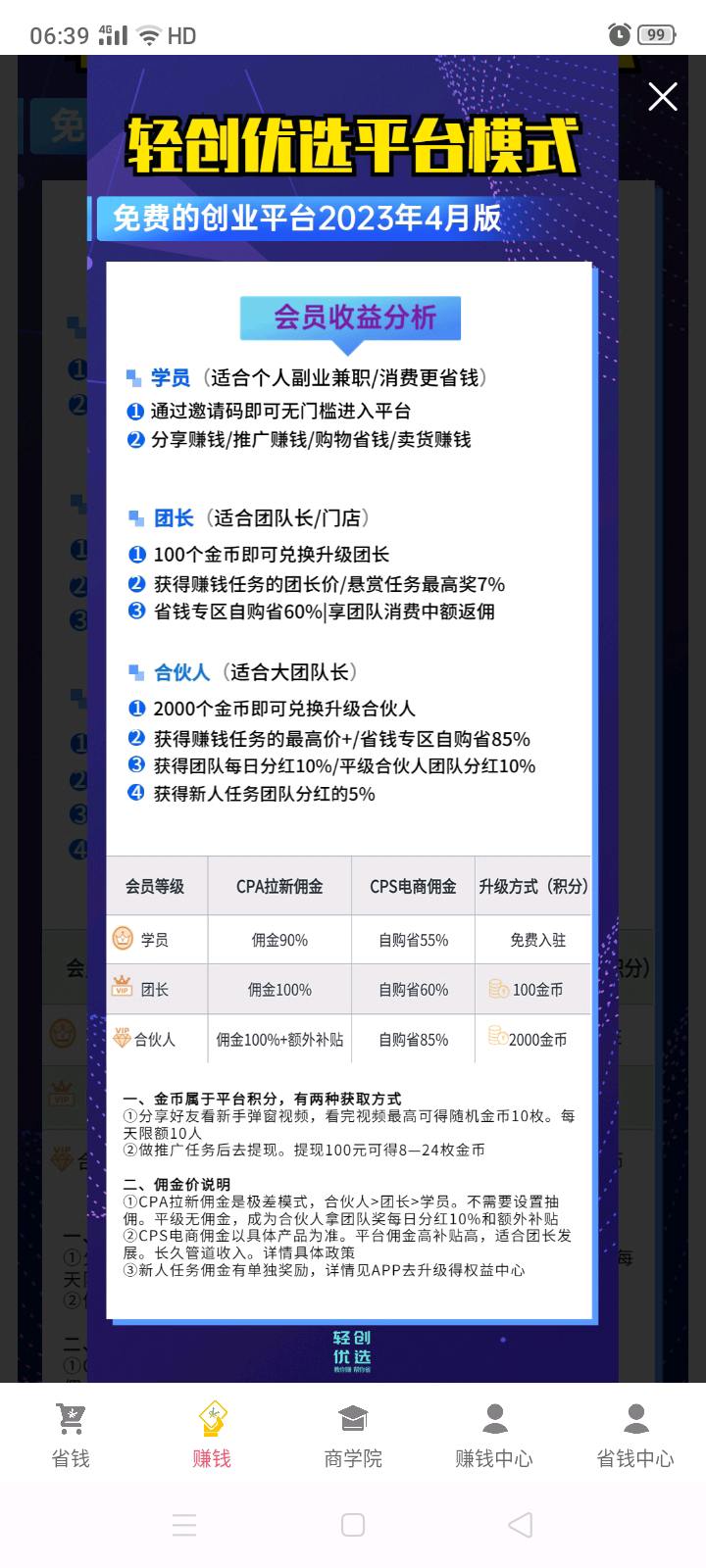Close the poster overlay

point(663,96)
